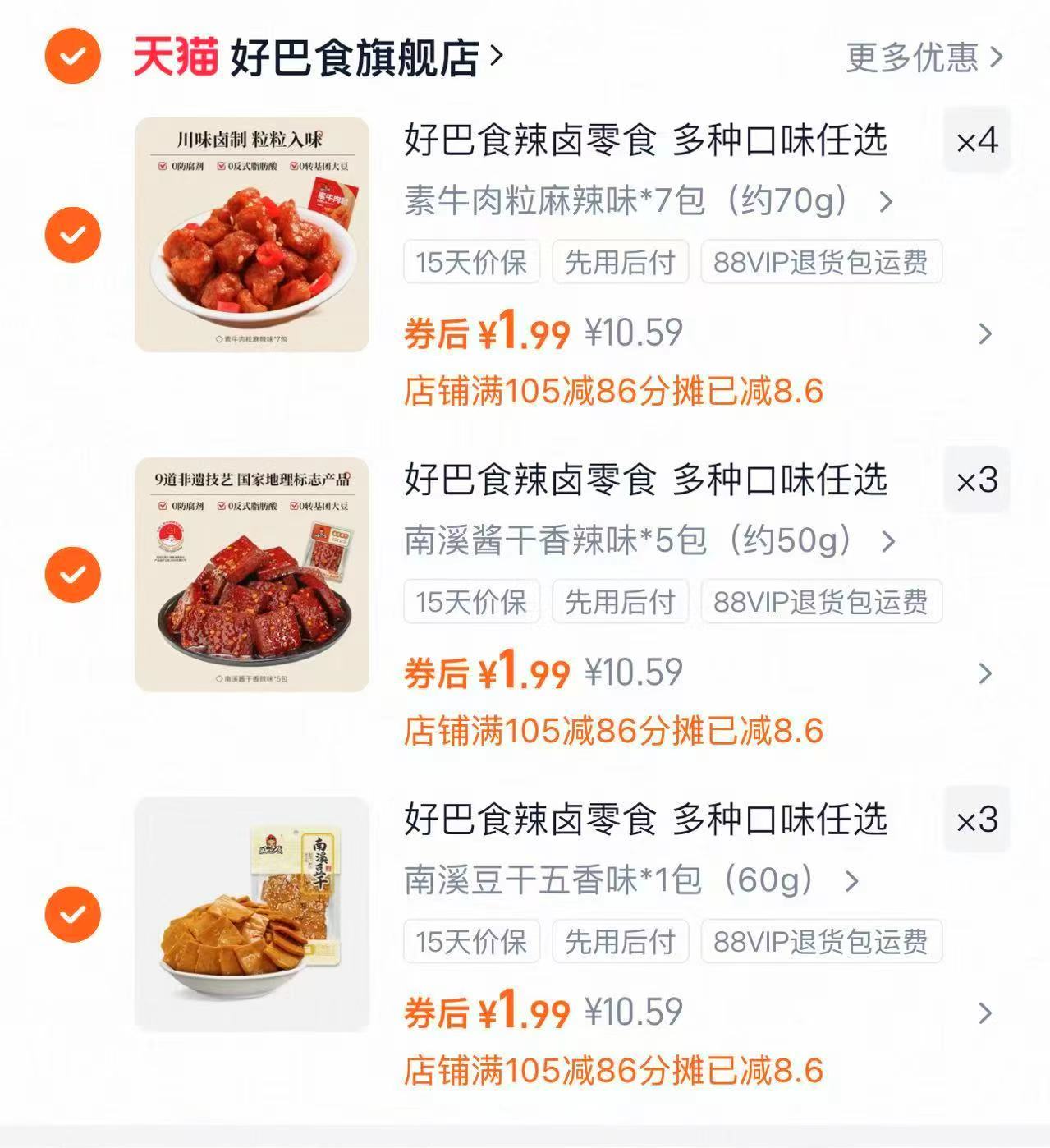Screen dimensions: 1050x1148
Task: Tap the 88VIP退货包运费 tag on first item
Action: 823,263
